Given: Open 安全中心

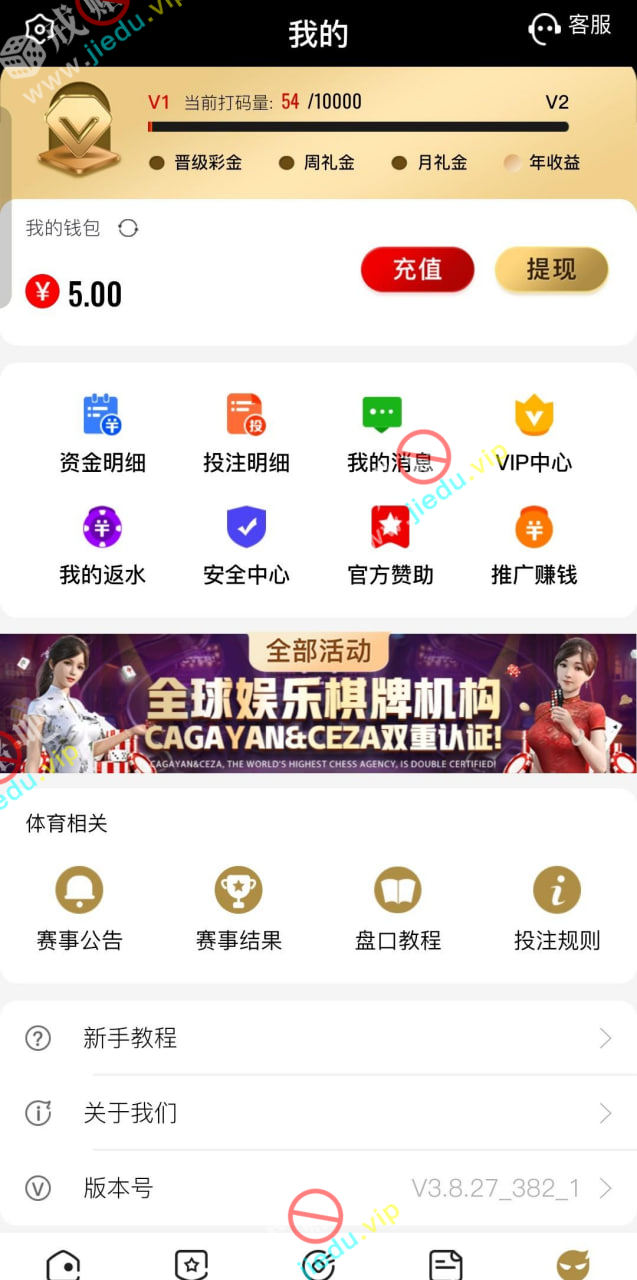Looking at the screenshot, I should tap(246, 544).
